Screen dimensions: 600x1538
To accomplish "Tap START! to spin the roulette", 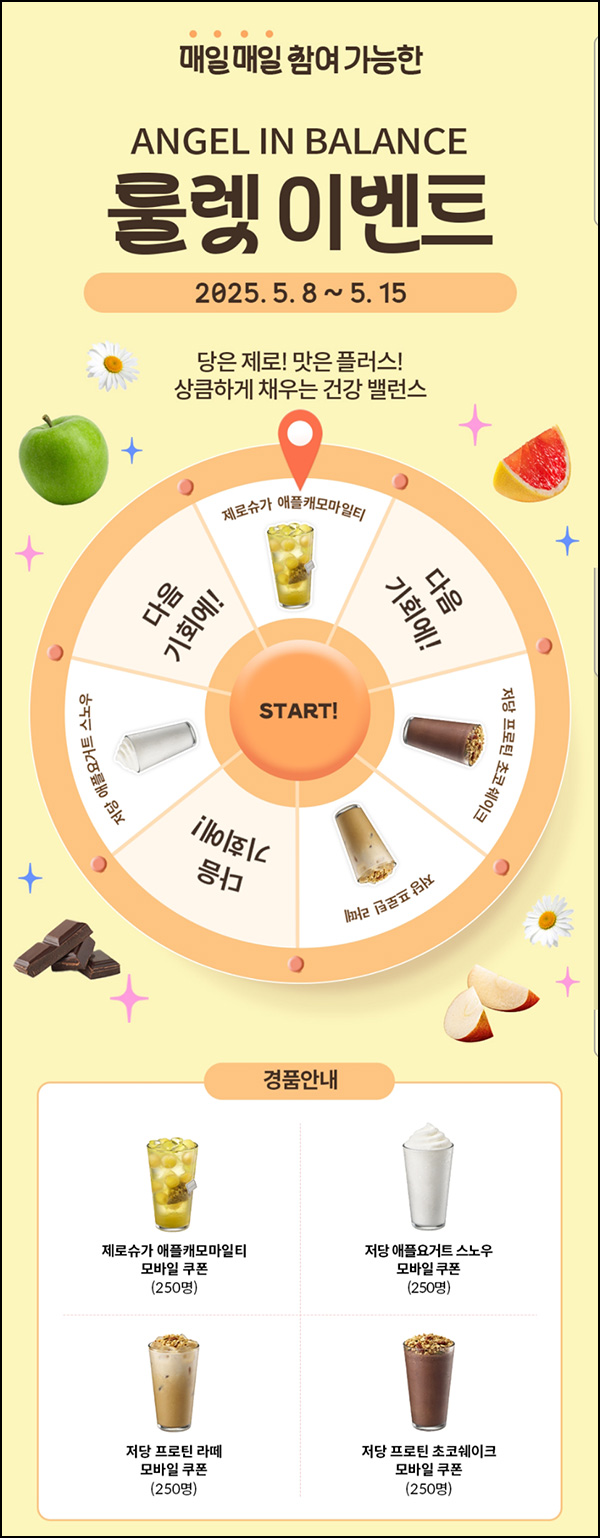I will pyautogui.click(x=298, y=711).
